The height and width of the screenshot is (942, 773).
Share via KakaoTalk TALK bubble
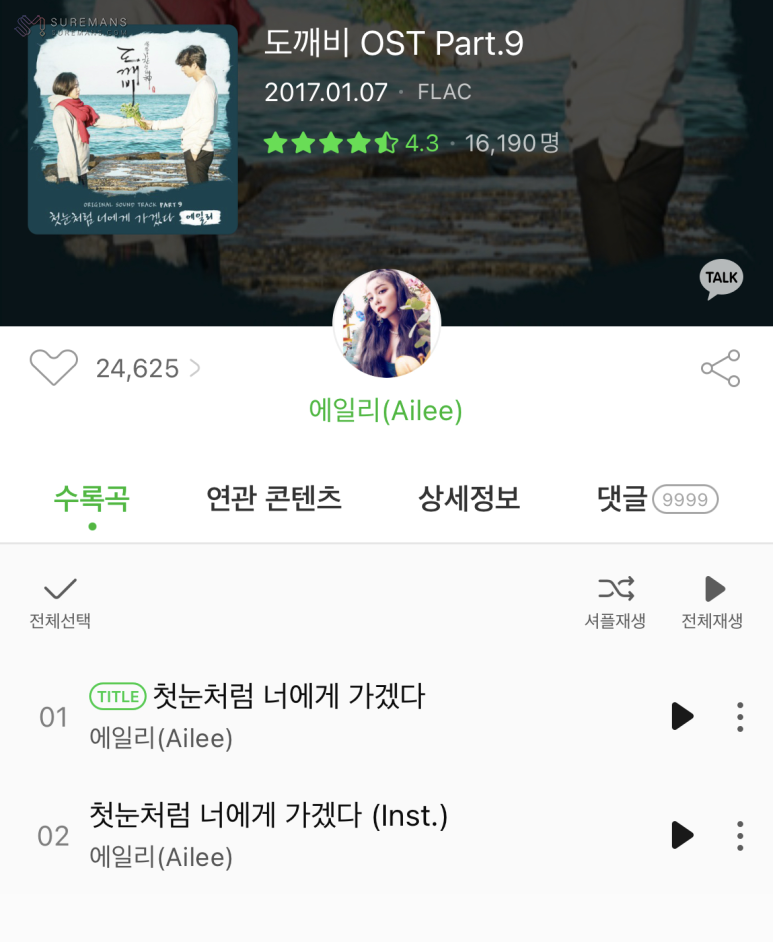(720, 279)
